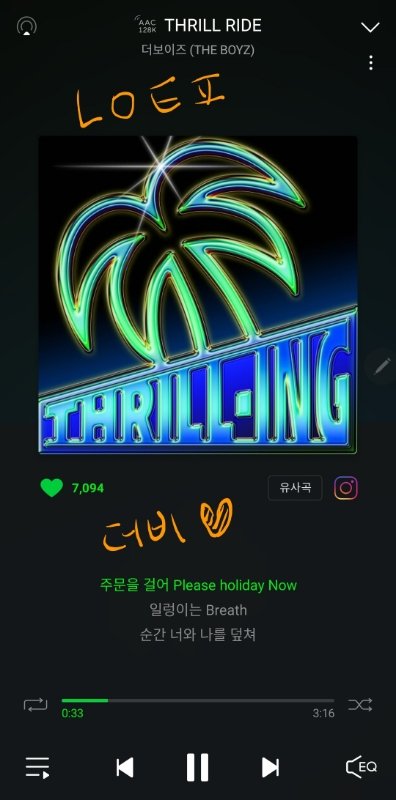Unlike the song via the green heart
The image size is (396, 800).
[x=52, y=488]
